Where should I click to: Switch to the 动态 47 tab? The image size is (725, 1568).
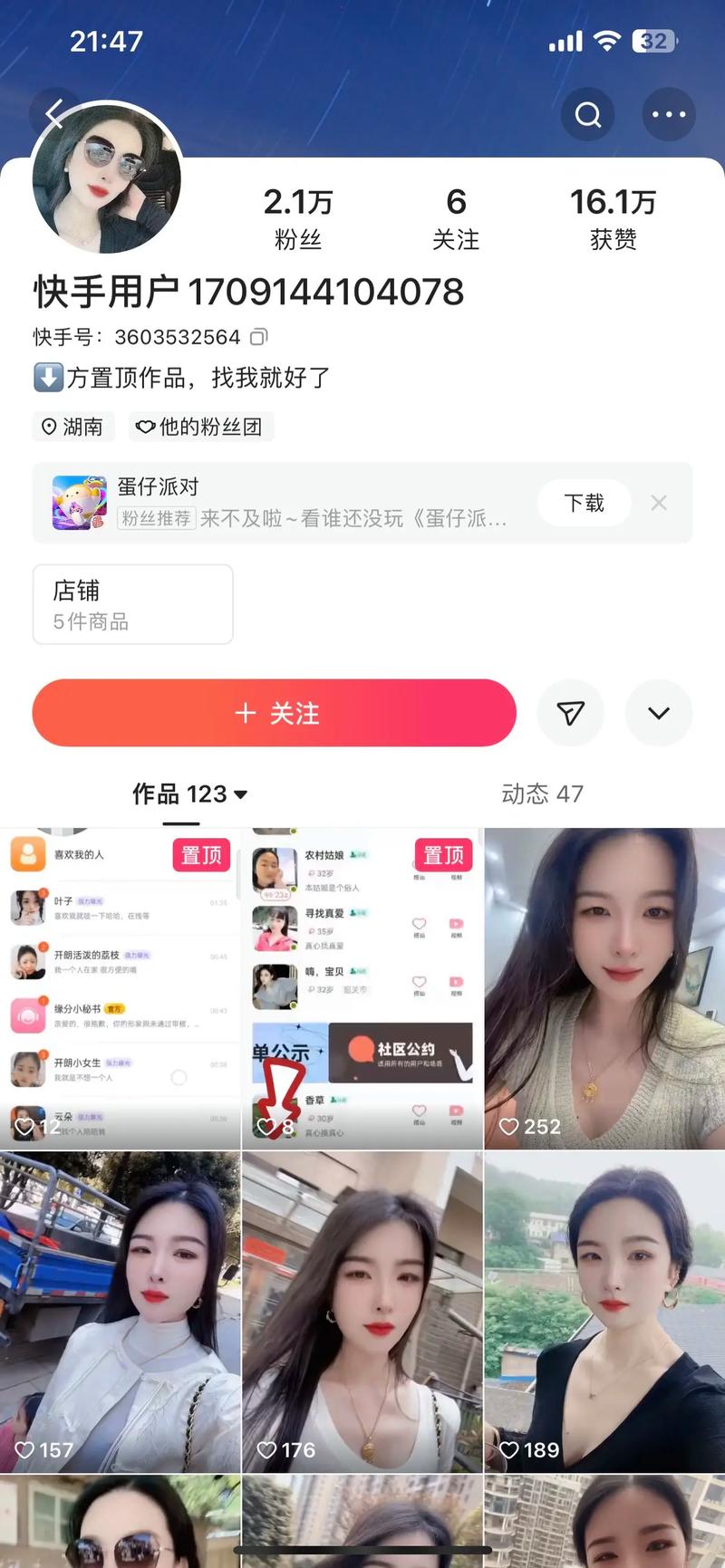(542, 794)
